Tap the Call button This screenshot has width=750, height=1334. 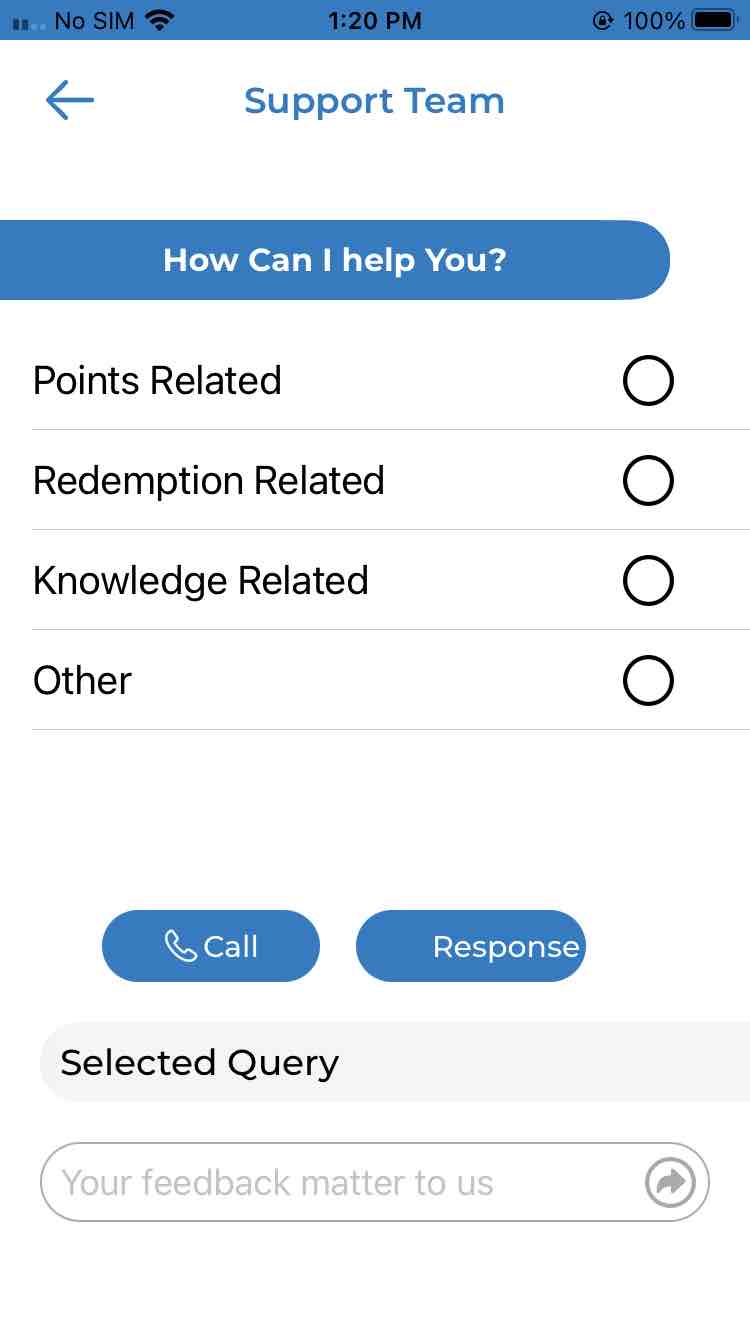(x=211, y=946)
